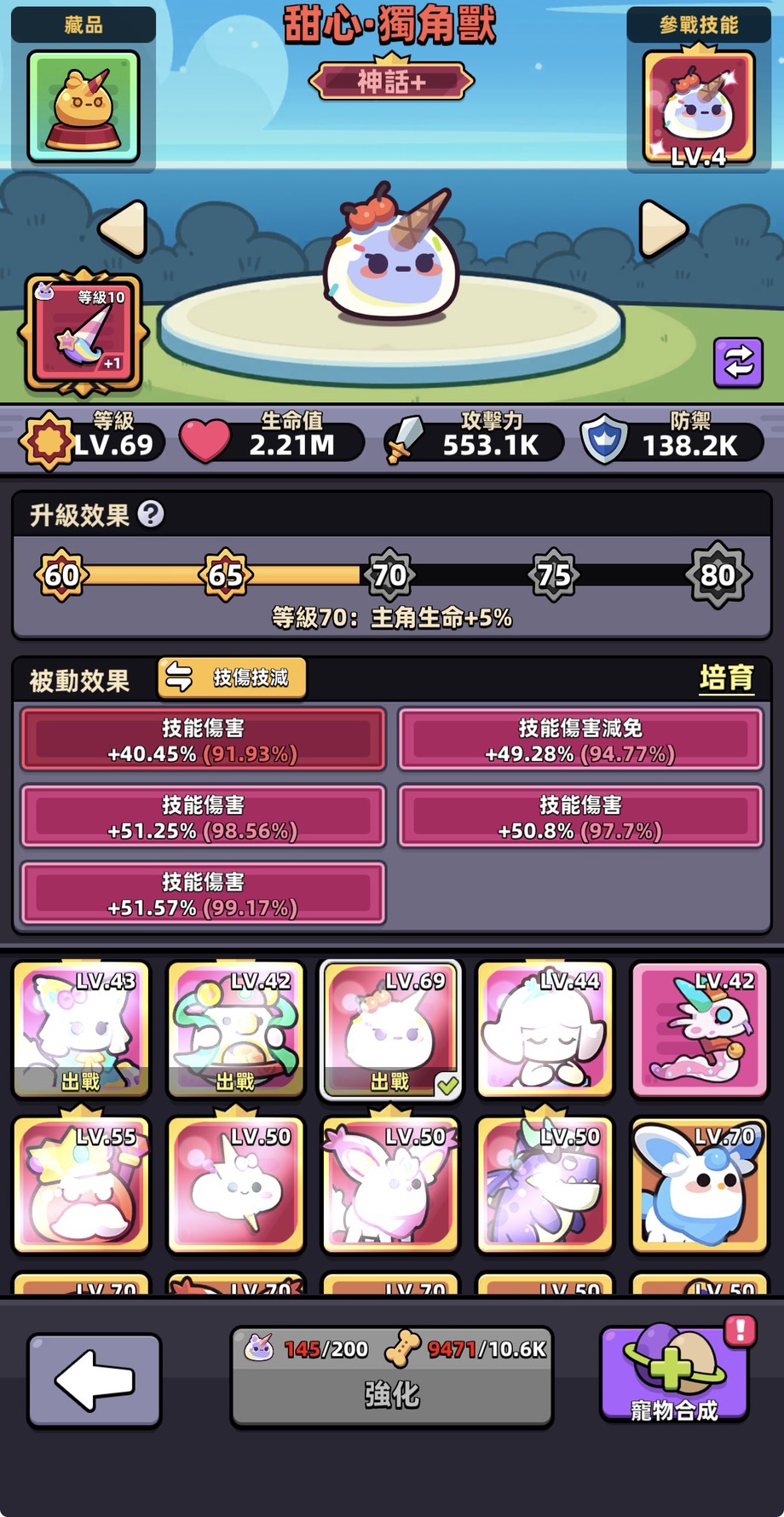Select the LV.69 unicorn pet card
The width and height of the screenshot is (784, 1517).
tap(390, 1030)
